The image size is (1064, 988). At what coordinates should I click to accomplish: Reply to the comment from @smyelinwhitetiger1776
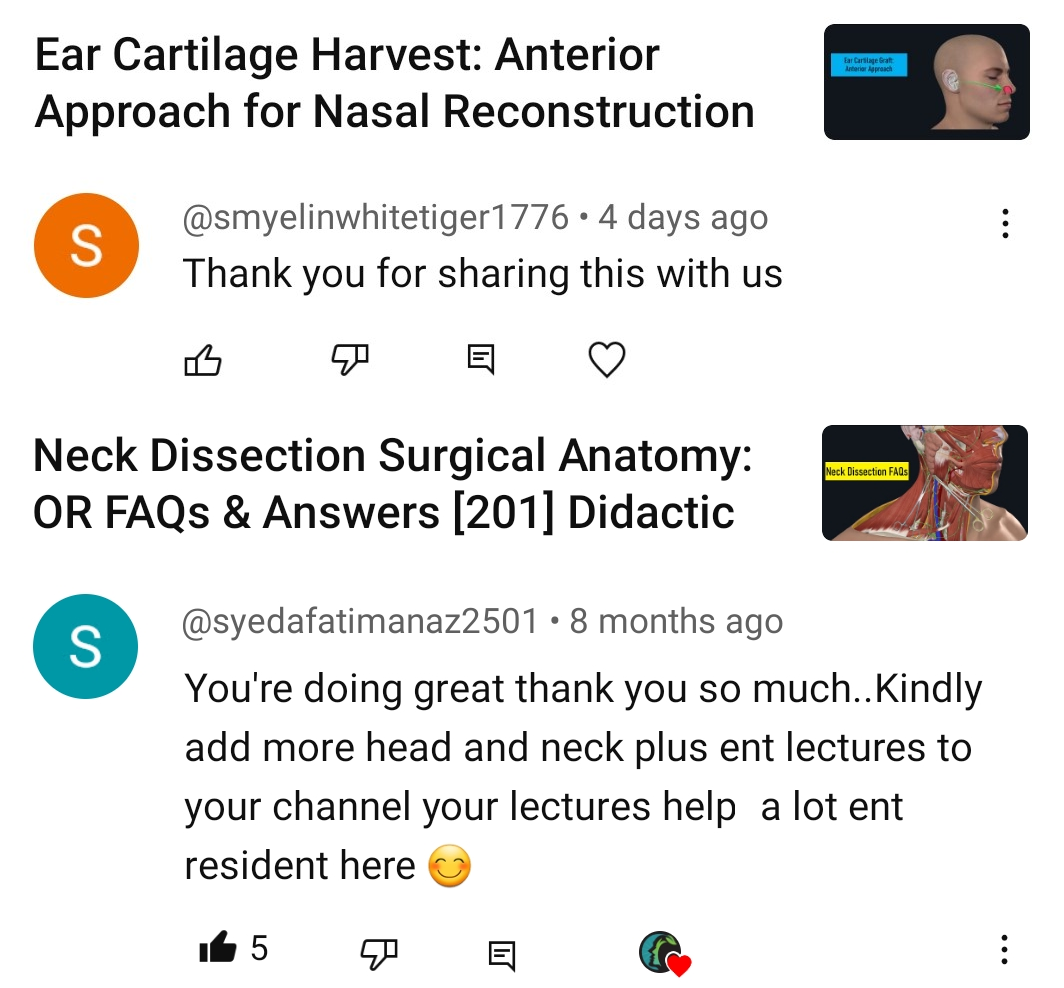(x=481, y=359)
